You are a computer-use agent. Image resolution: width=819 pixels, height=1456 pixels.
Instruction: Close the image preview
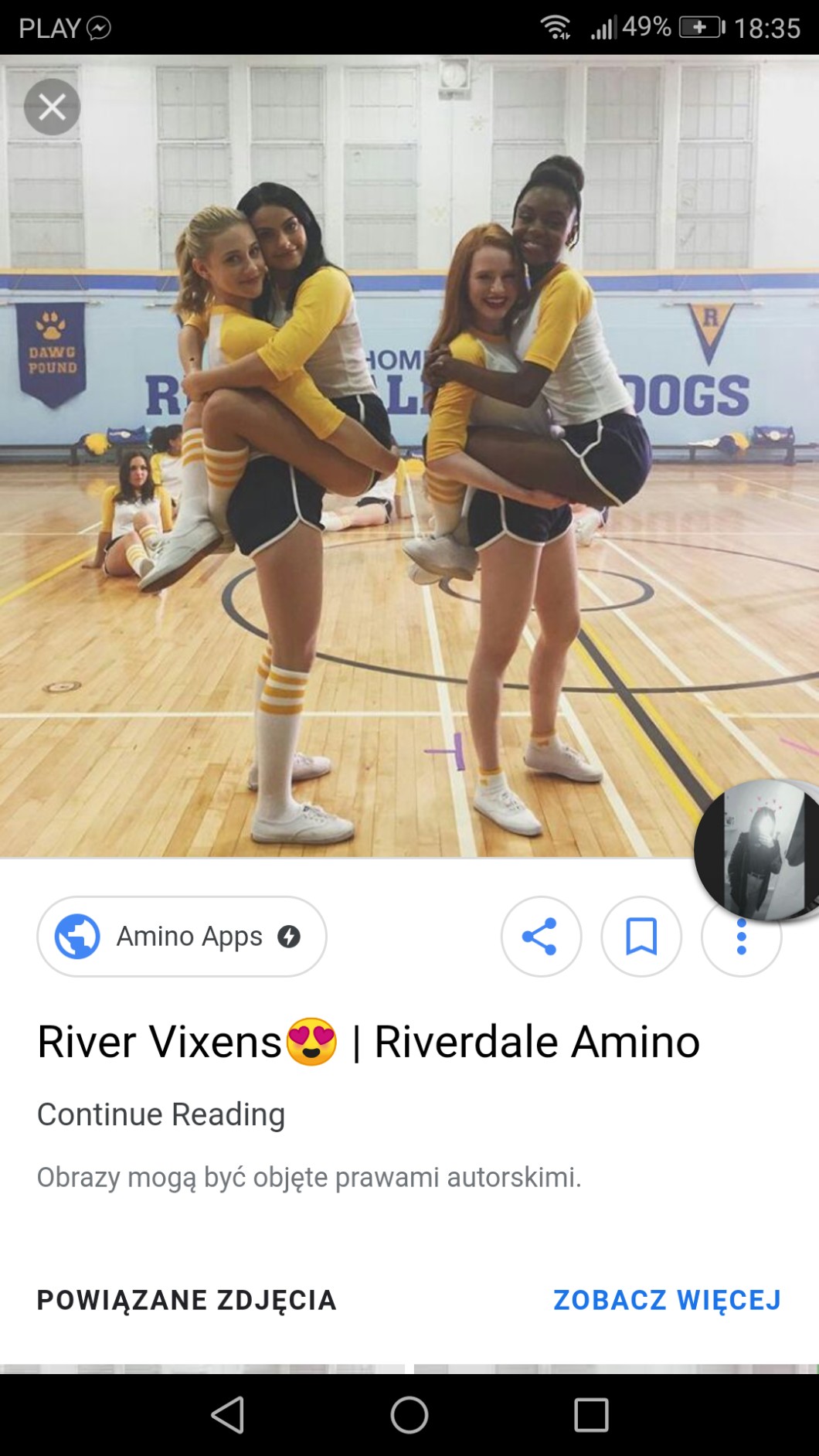(52, 107)
